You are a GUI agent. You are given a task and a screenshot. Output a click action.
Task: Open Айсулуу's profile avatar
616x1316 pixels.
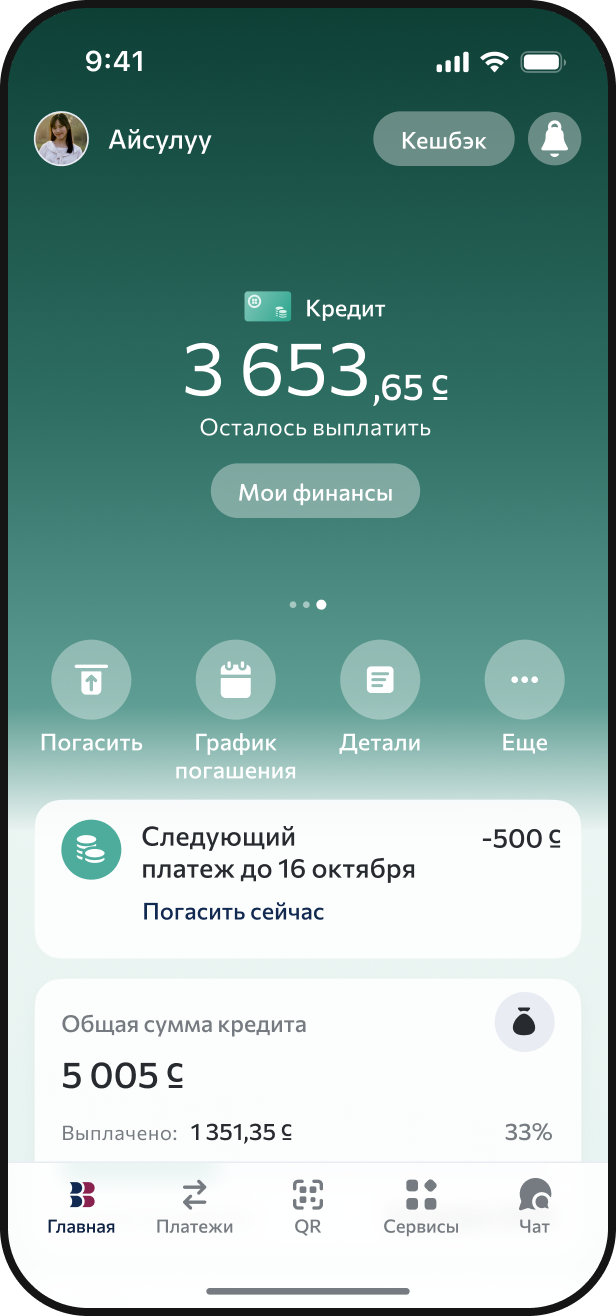click(x=61, y=139)
